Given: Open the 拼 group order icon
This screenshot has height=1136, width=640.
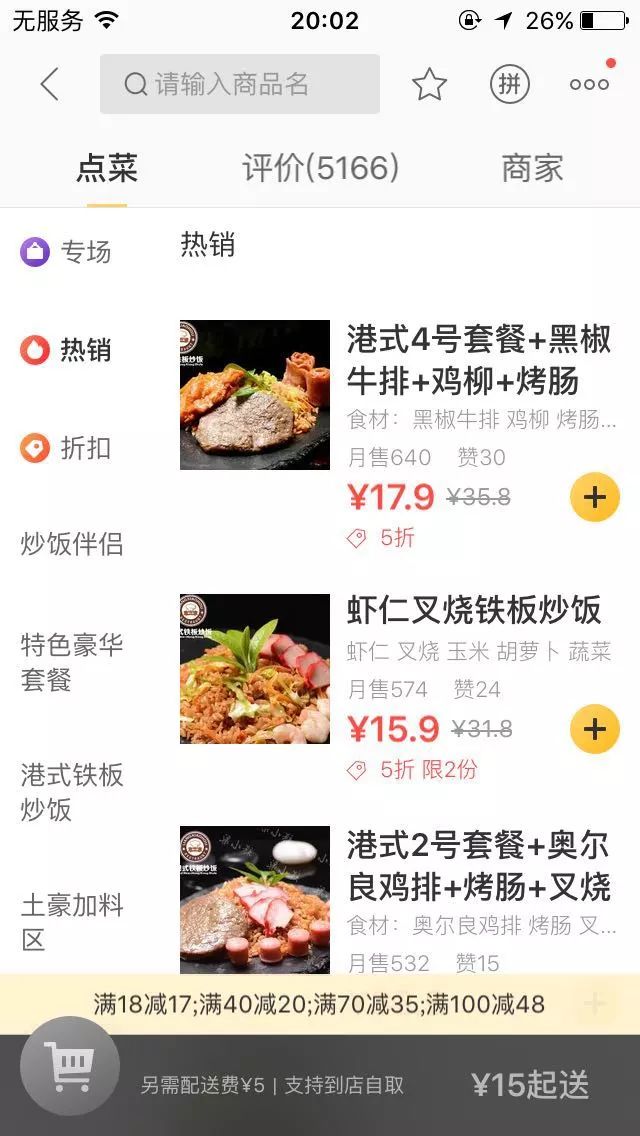Looking at the screenshot, I should click(509, 84).
